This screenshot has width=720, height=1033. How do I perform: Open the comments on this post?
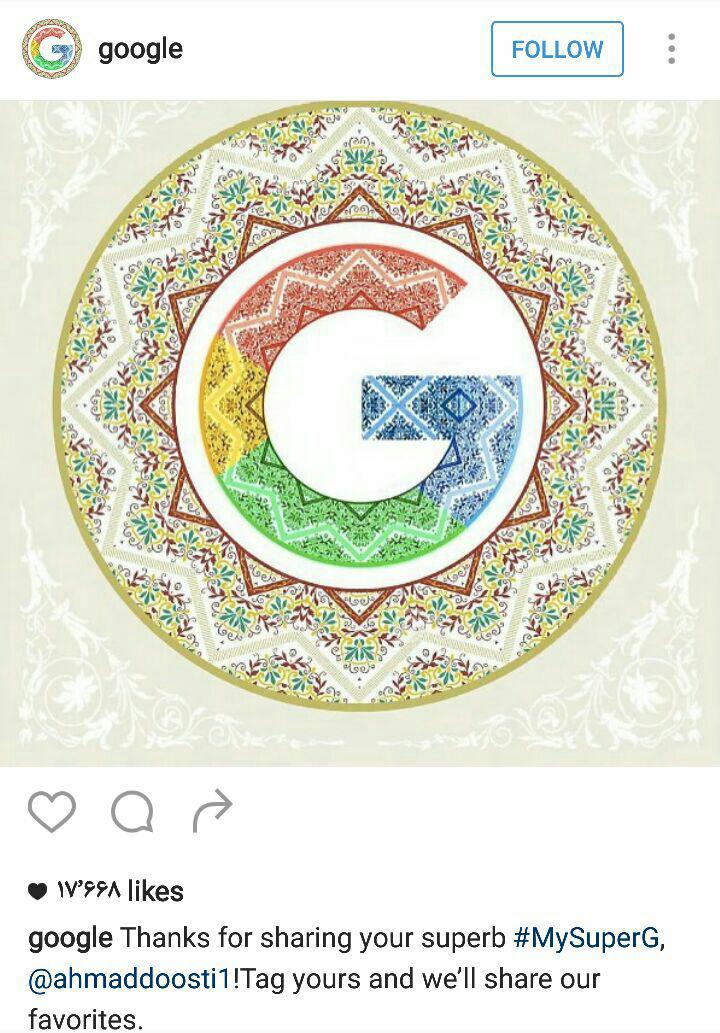click(x=132, y=812)
